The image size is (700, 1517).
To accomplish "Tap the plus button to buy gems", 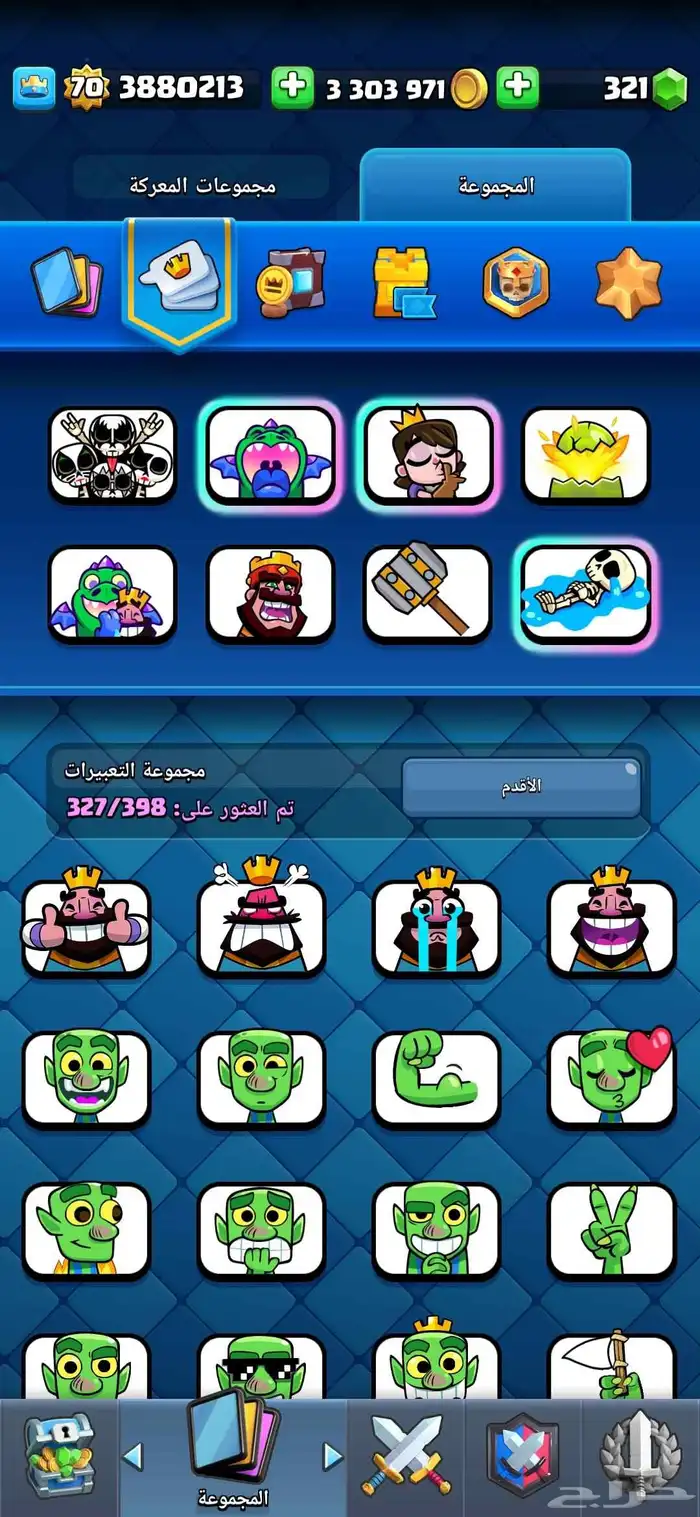I will click(516, 89).
